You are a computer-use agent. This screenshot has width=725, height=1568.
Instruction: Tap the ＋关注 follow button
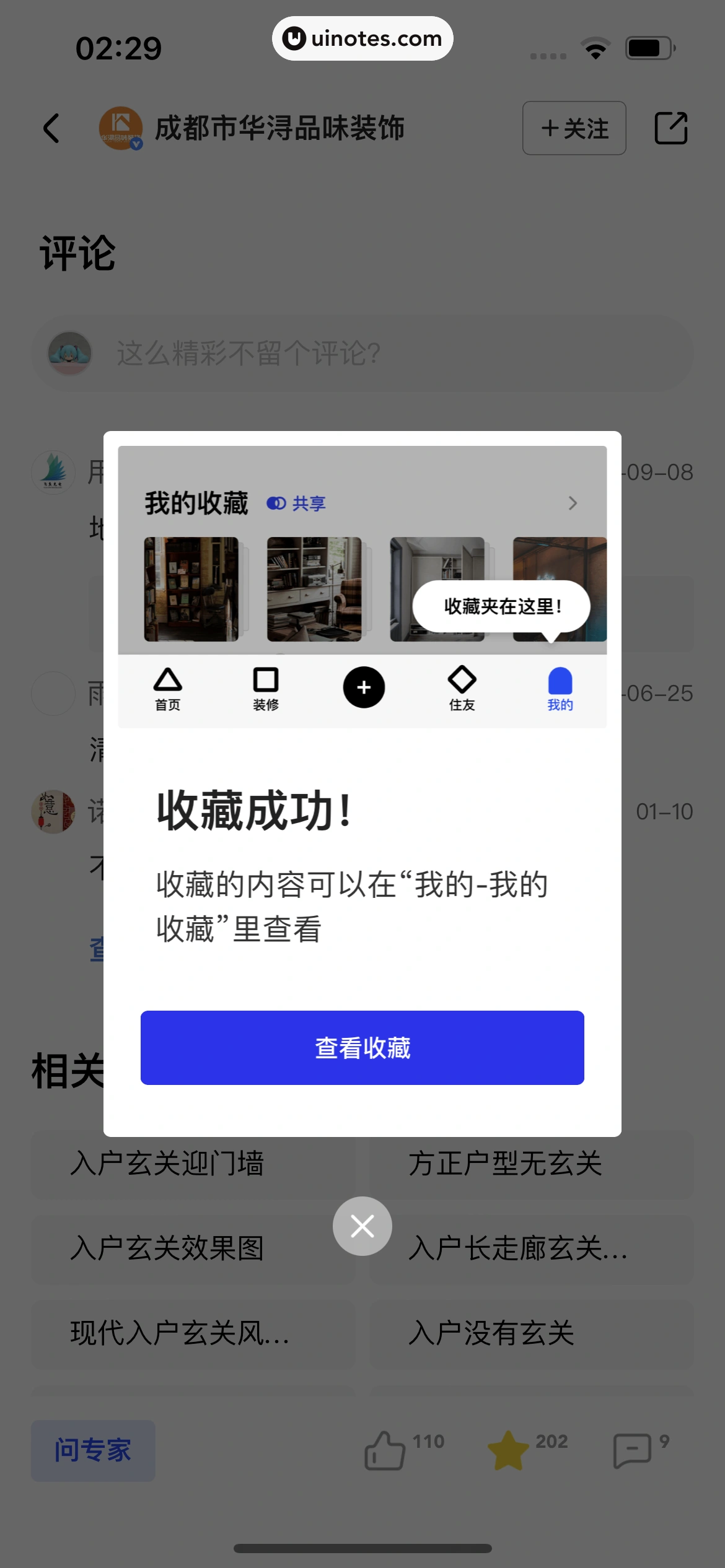pos(573,129)
